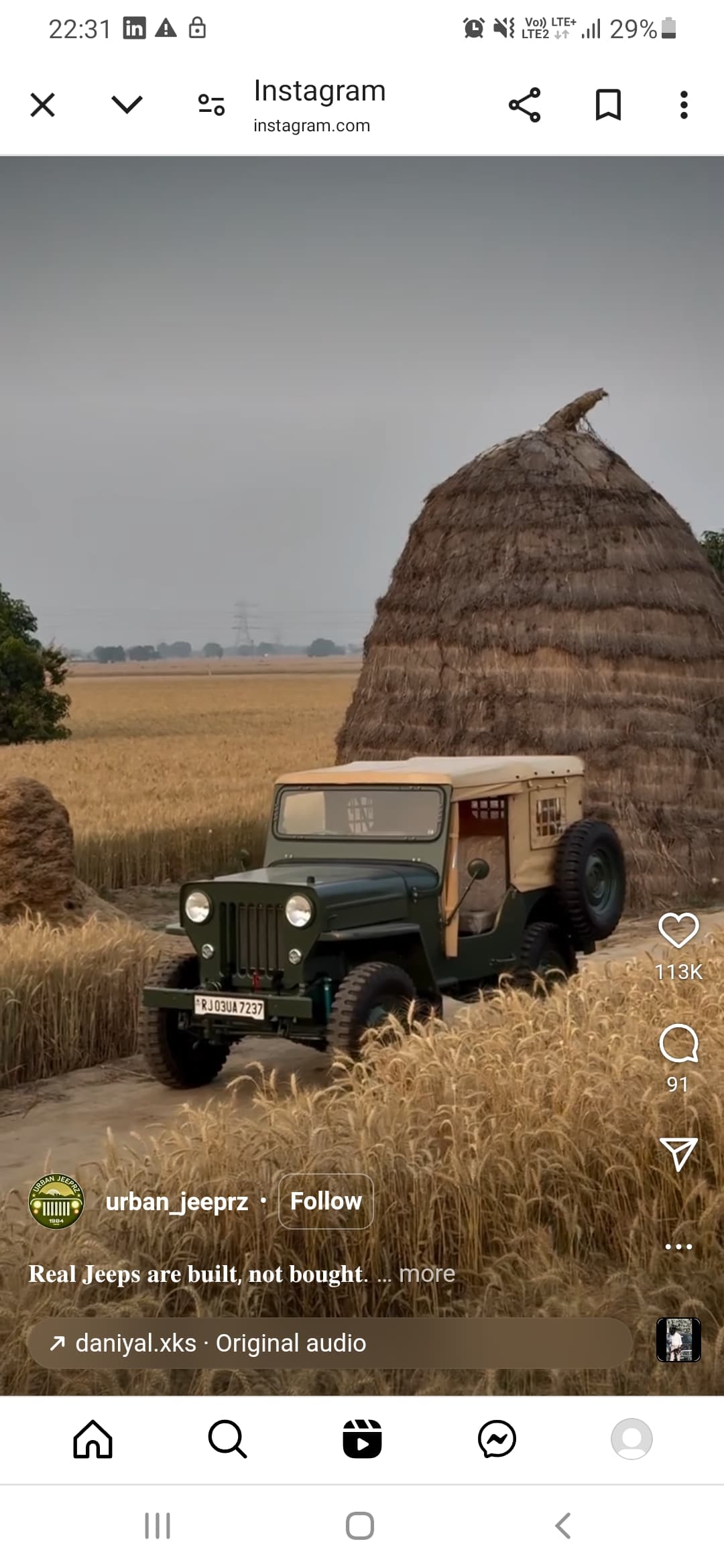Open comments on the reel
Image resolution: width=724 pixels, height=1568 pixels.
(x=678, y=1043)
